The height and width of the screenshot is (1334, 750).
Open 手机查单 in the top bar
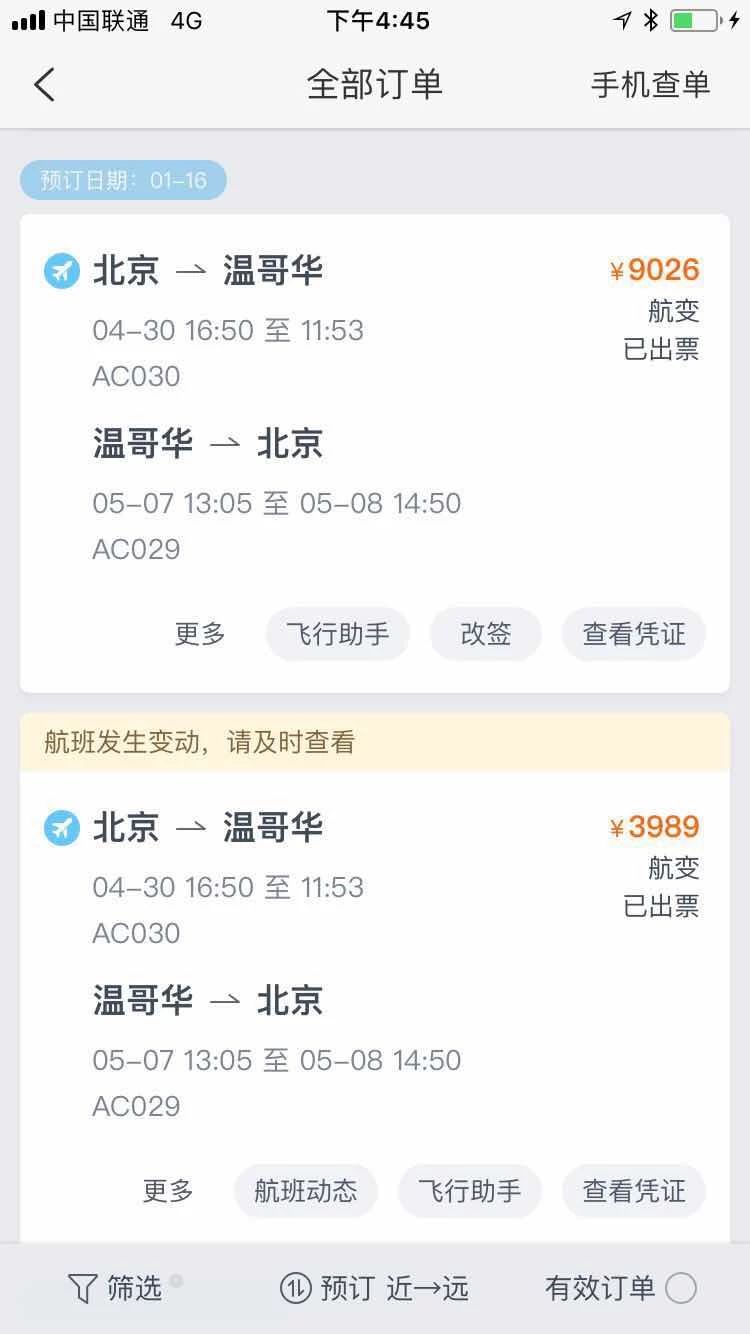(650, 85)
